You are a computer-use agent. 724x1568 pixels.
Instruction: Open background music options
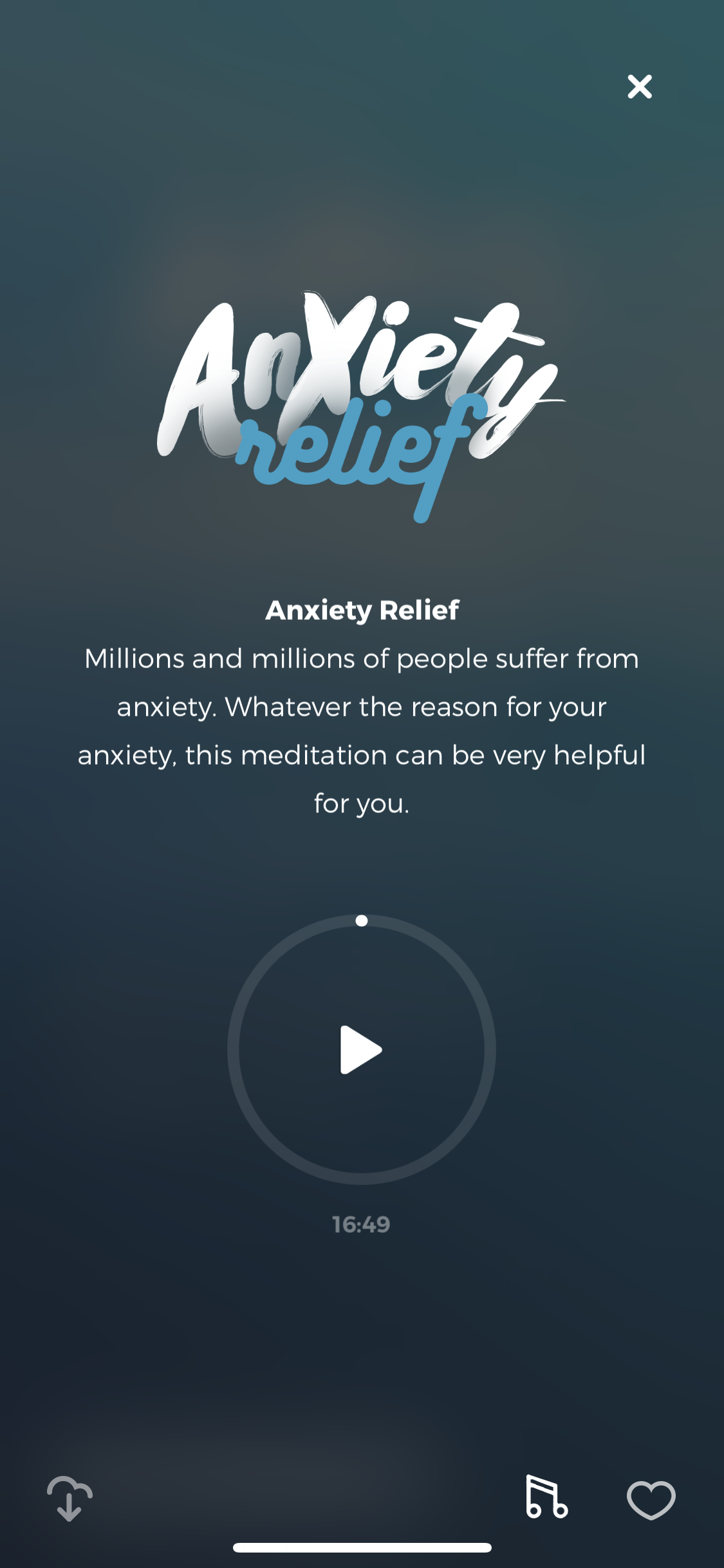546,1497
